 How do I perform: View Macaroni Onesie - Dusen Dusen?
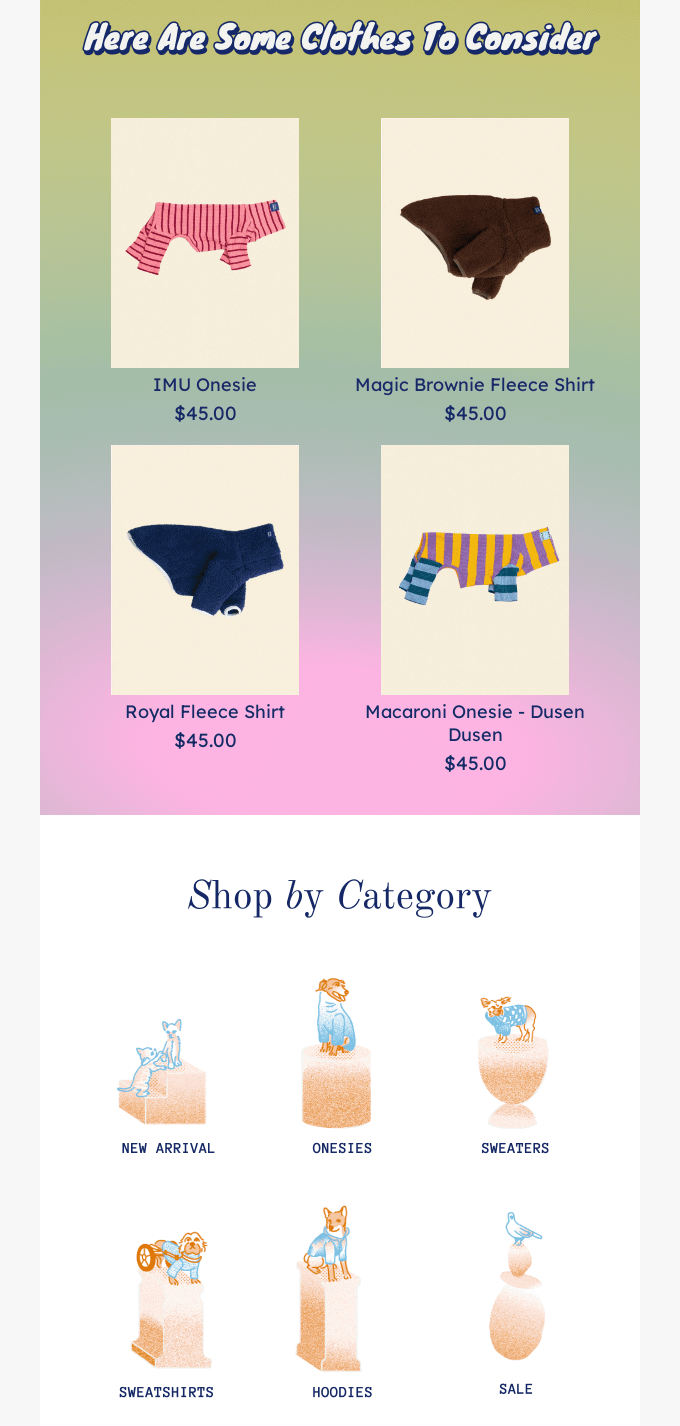click(x=475, y=570)
